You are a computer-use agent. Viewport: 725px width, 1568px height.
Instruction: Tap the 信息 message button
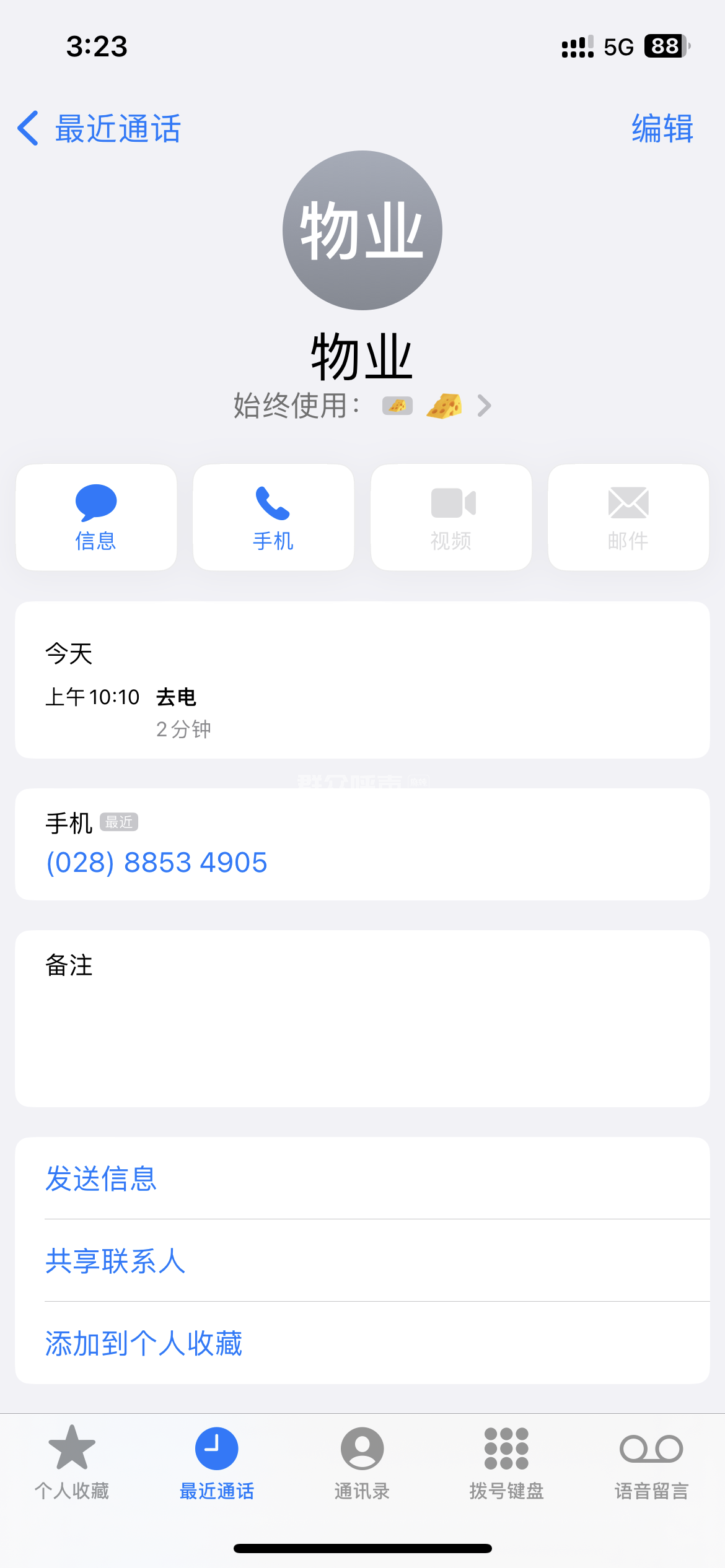click(96, 517)
